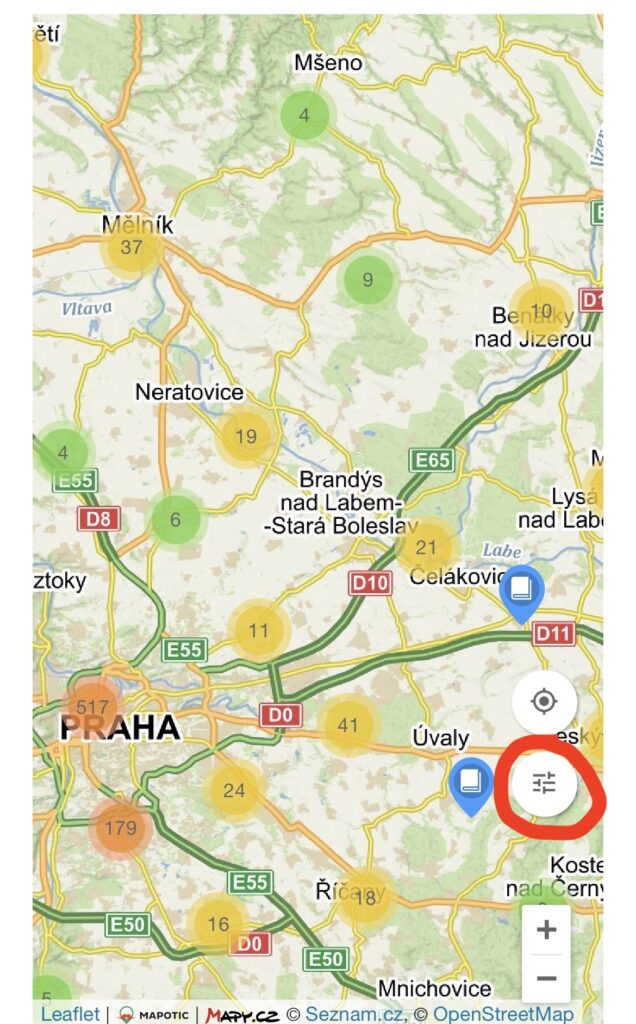The width and height of the screenshot is (636, 1024).
Task: Open the 41 cluster near Úvaly
Action: coord(348,725)
